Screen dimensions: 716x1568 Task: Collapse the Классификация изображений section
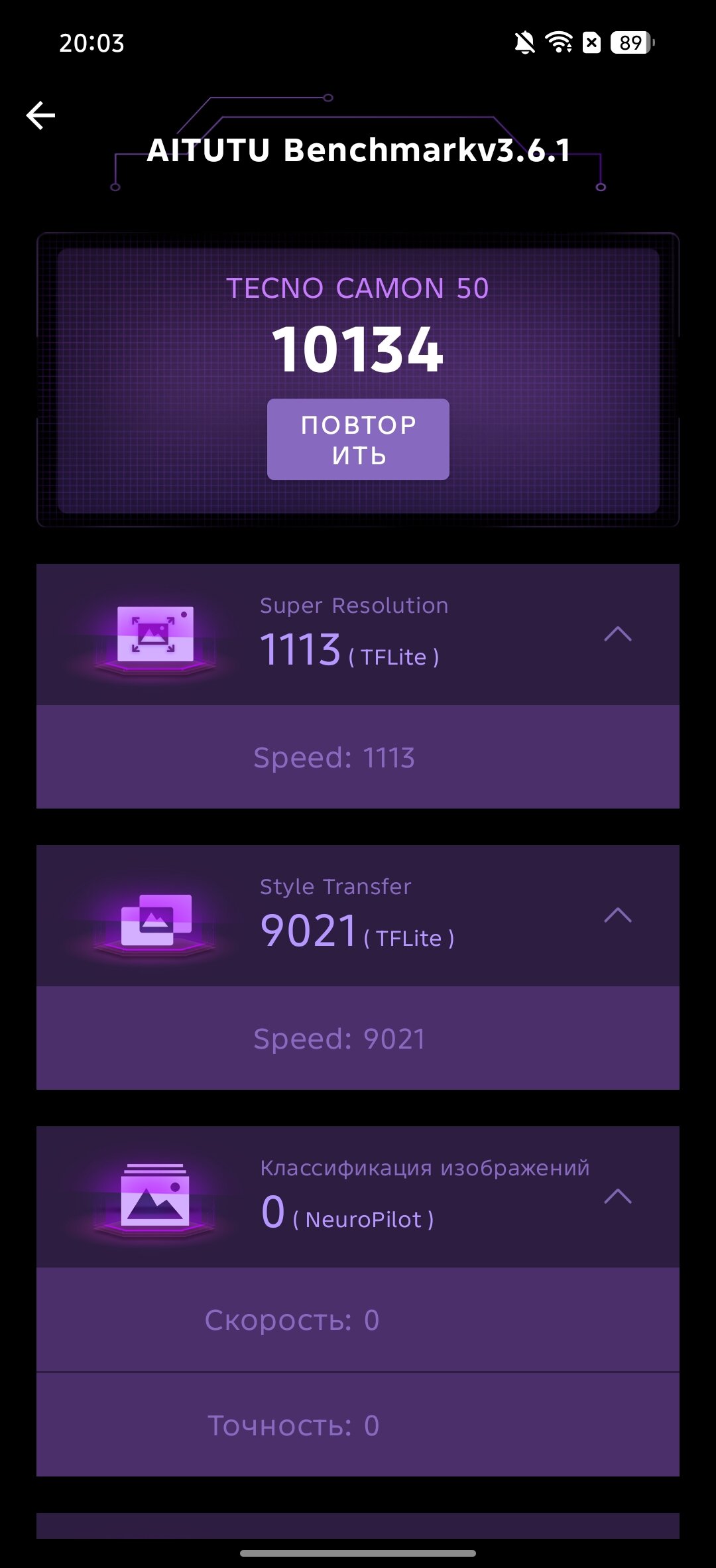tap(618, 1197)
